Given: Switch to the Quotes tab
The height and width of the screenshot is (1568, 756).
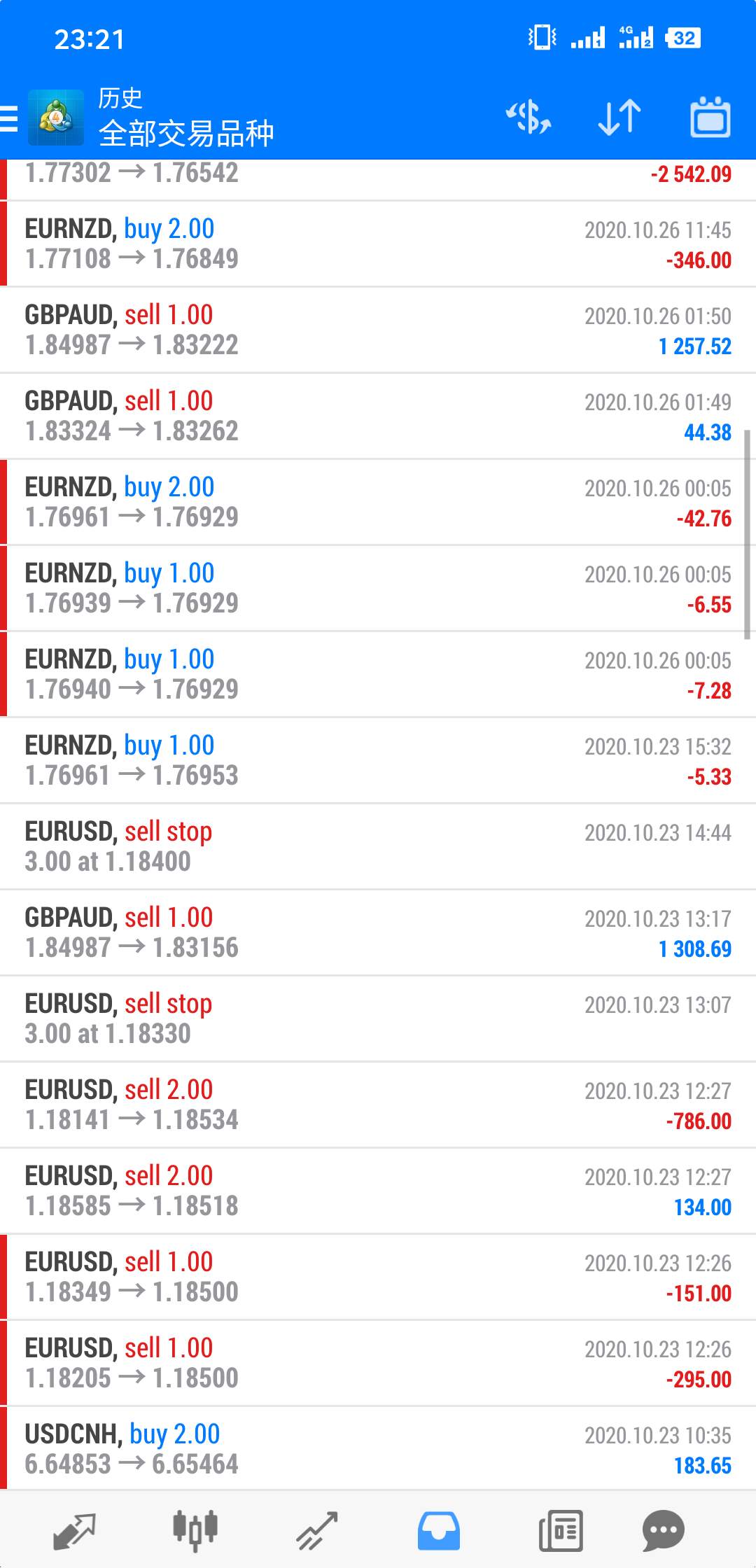Looking at the screenshot, I should pos(74,1531).
